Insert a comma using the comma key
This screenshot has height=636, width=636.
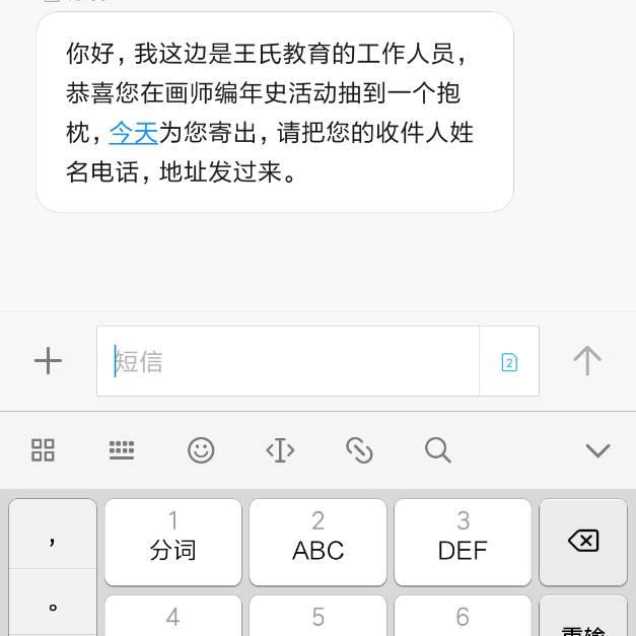tap(52, 541)
